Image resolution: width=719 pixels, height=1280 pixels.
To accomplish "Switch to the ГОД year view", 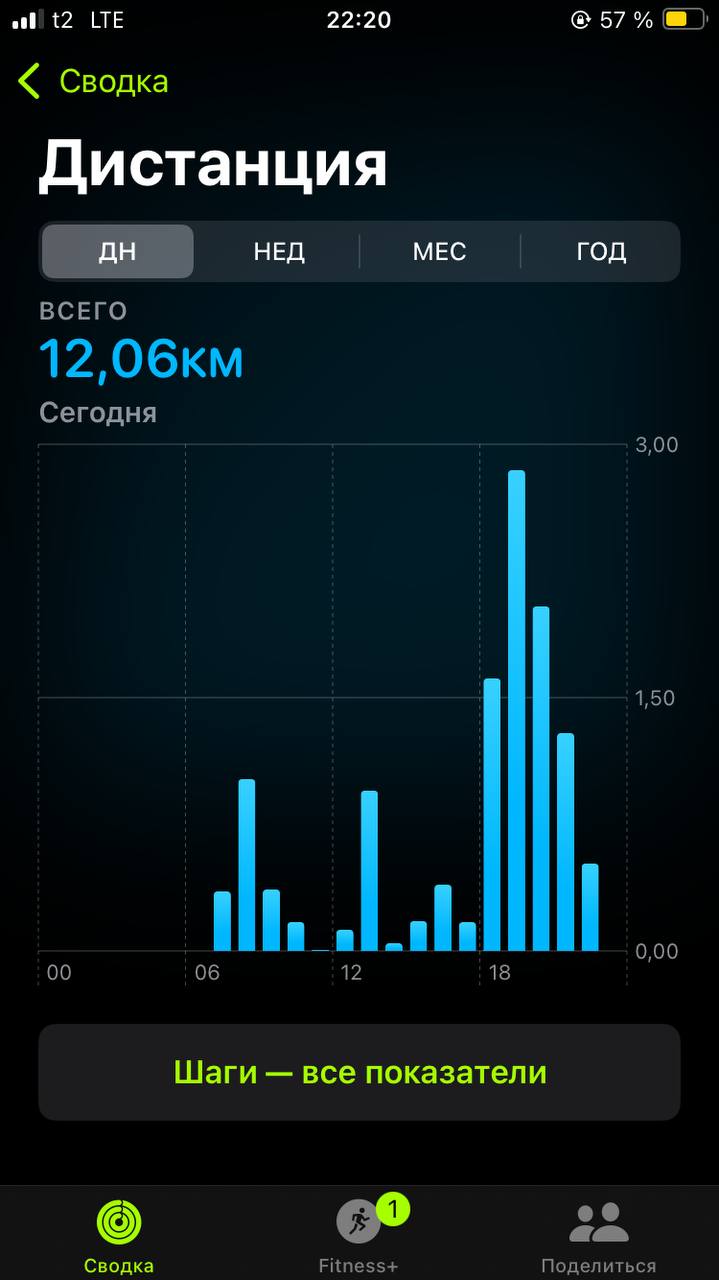I will [601, 251].
